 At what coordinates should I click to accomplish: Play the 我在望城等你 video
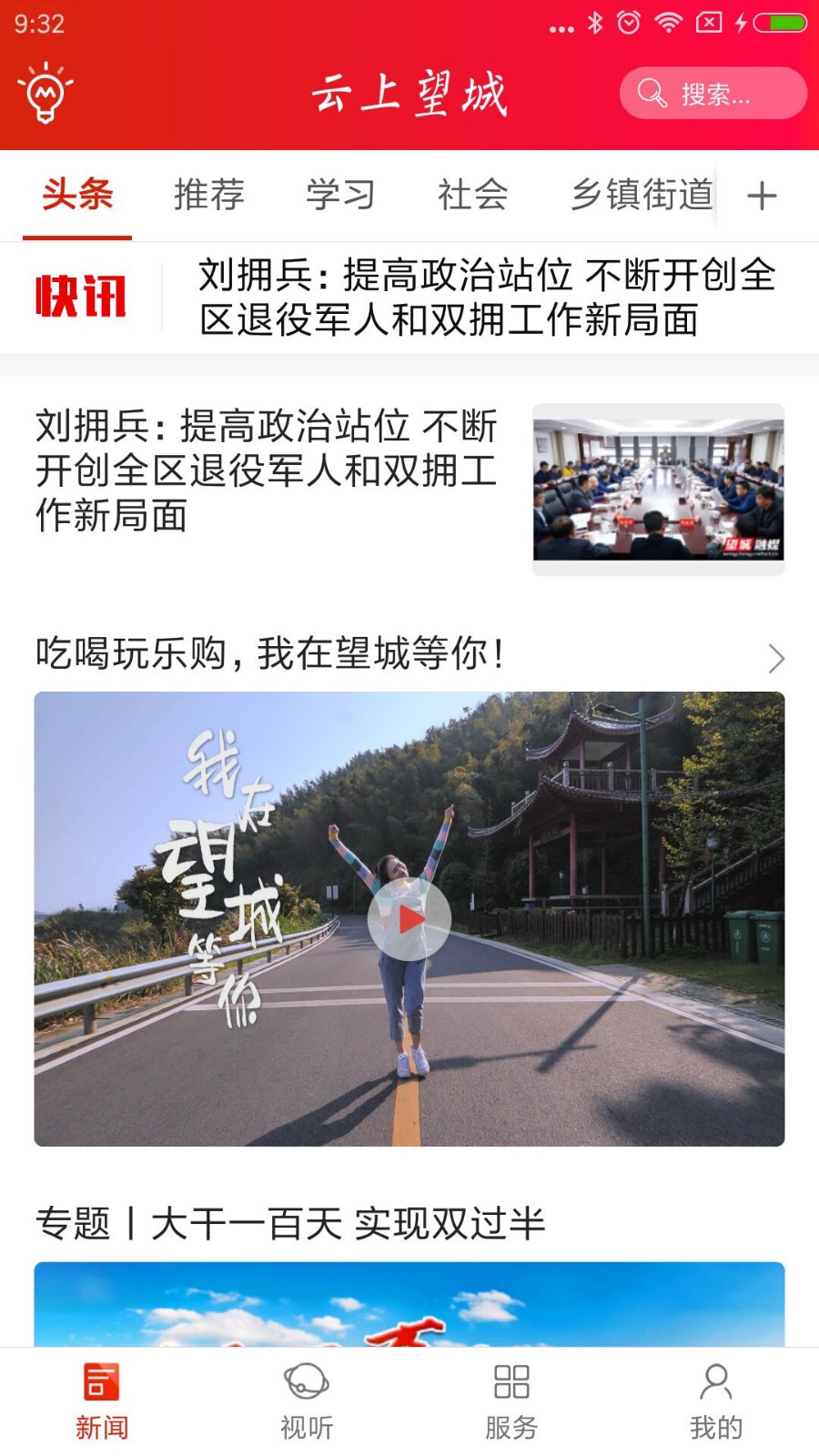(x=409, y=919)
